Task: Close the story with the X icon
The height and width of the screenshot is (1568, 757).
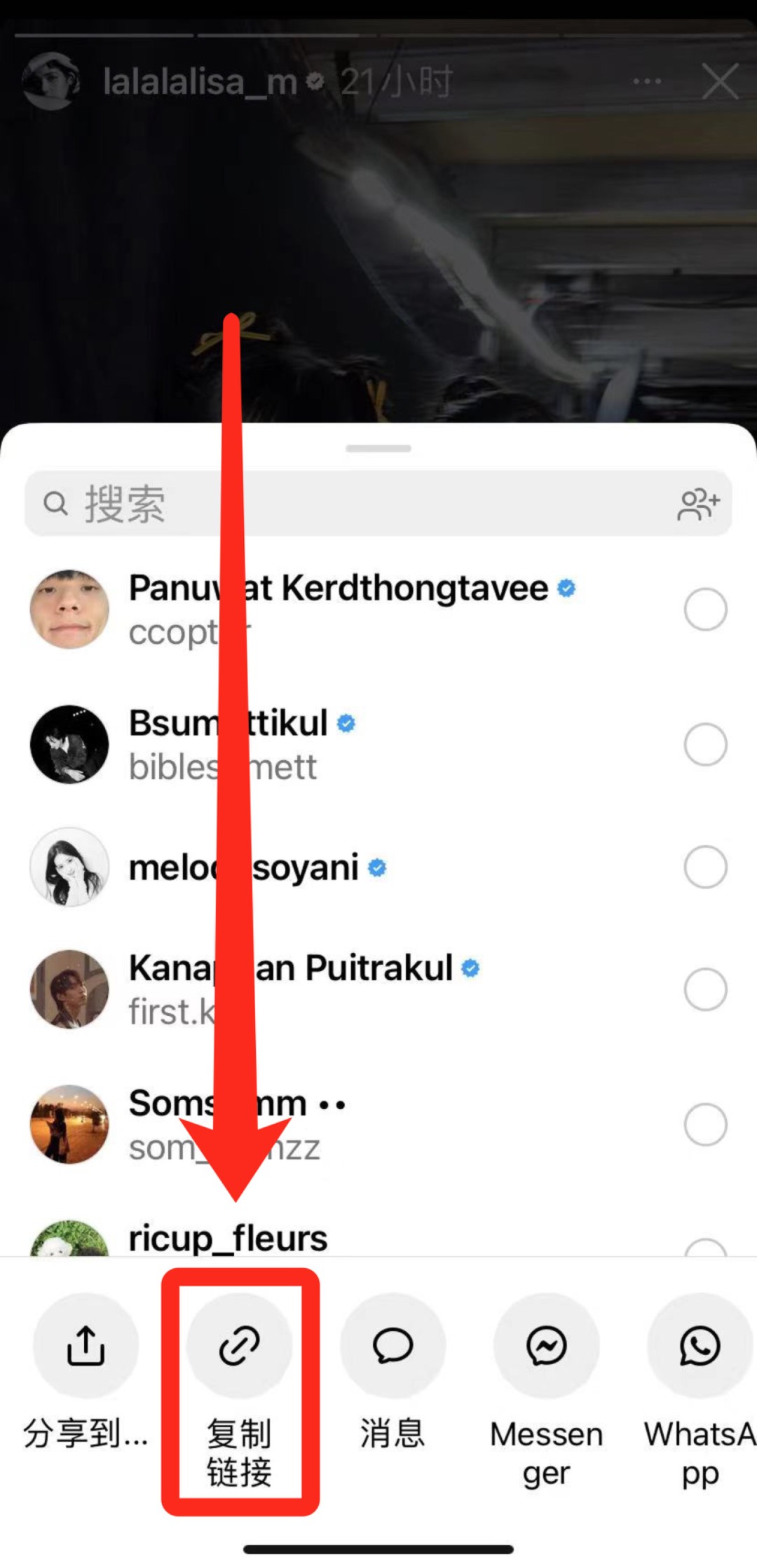Action: tap(720, 82)
